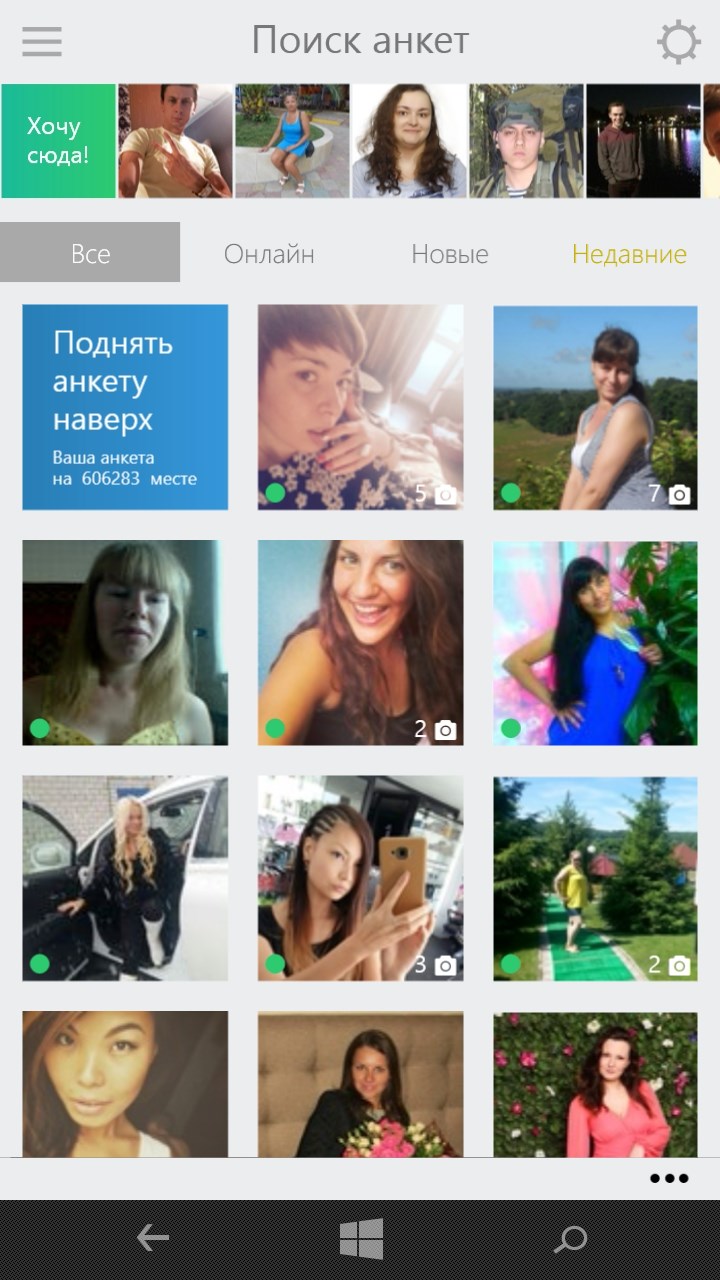Switch to the "Все" tab

tap(90, 253)
